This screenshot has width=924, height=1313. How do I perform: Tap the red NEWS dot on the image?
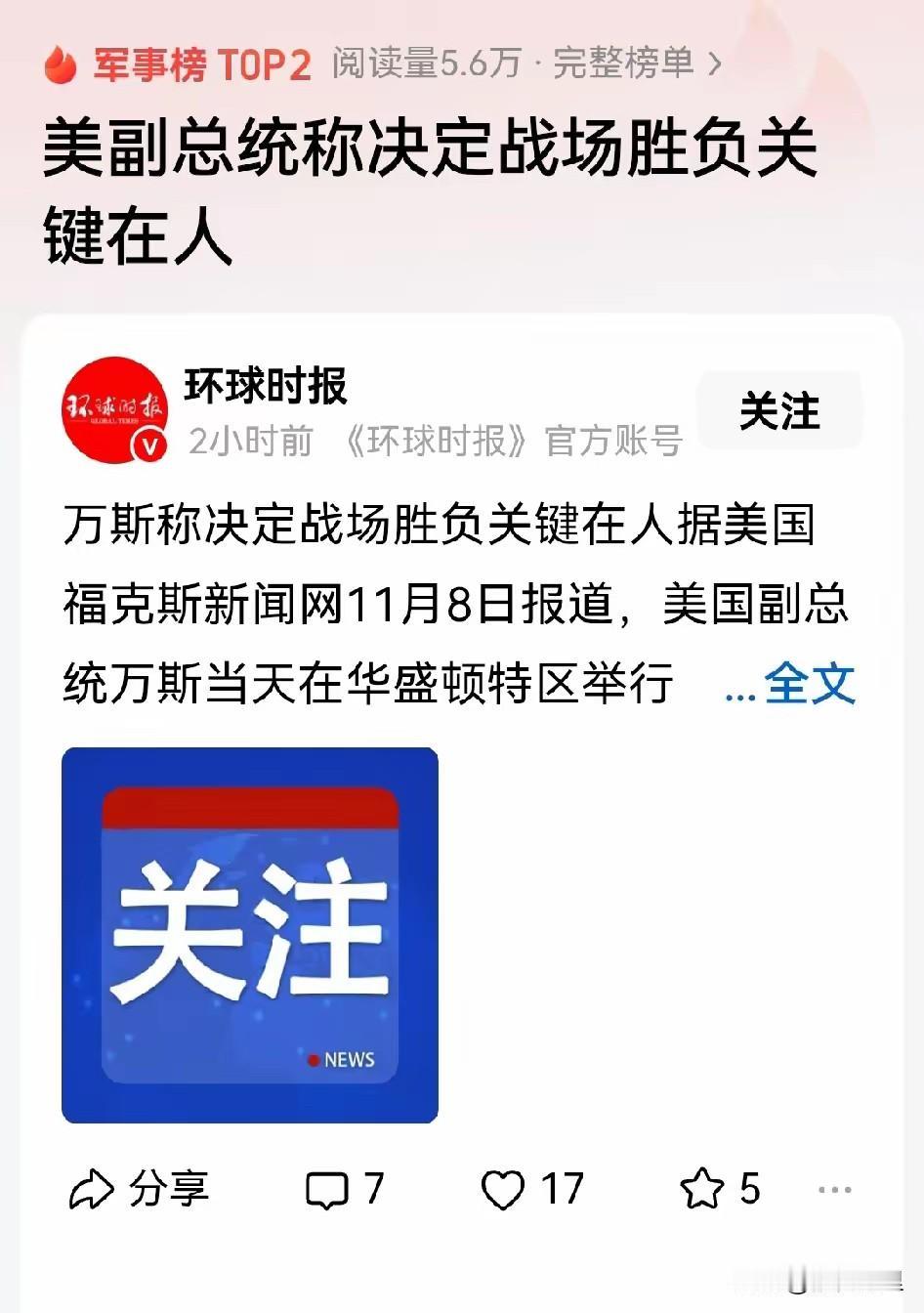tap(313, 1057)
